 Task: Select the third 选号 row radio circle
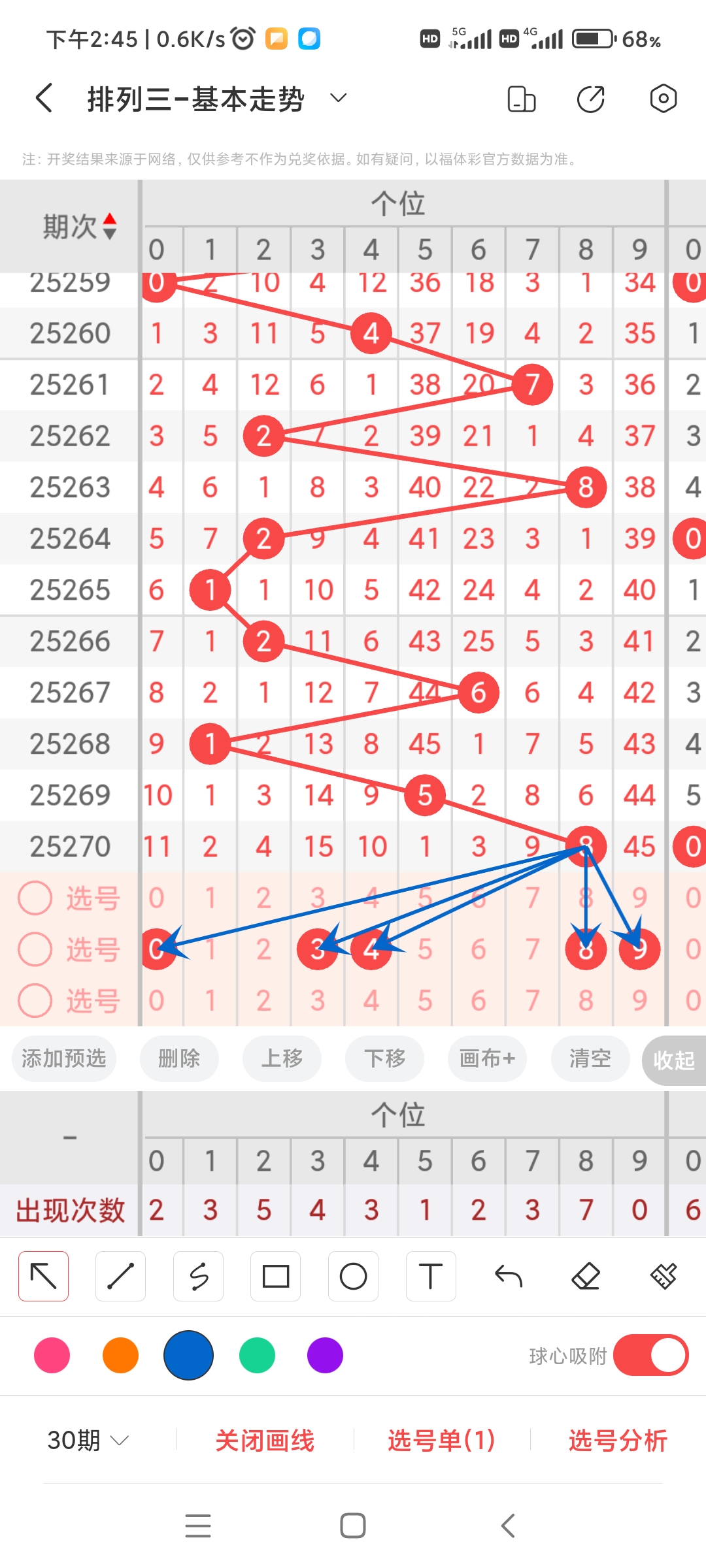tap(35, 1001)
